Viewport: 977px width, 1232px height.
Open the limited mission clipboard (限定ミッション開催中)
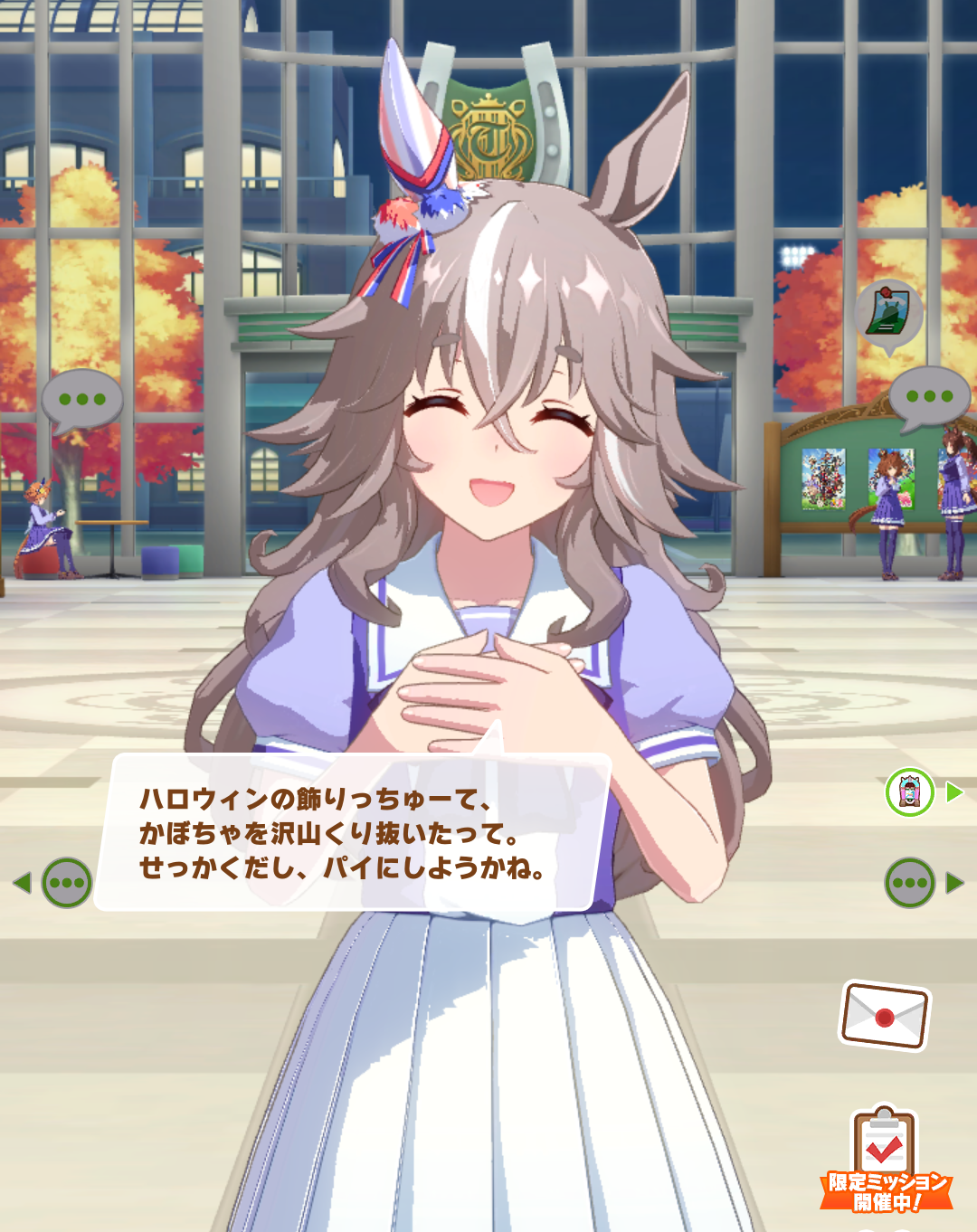(x=885, y=1160)
